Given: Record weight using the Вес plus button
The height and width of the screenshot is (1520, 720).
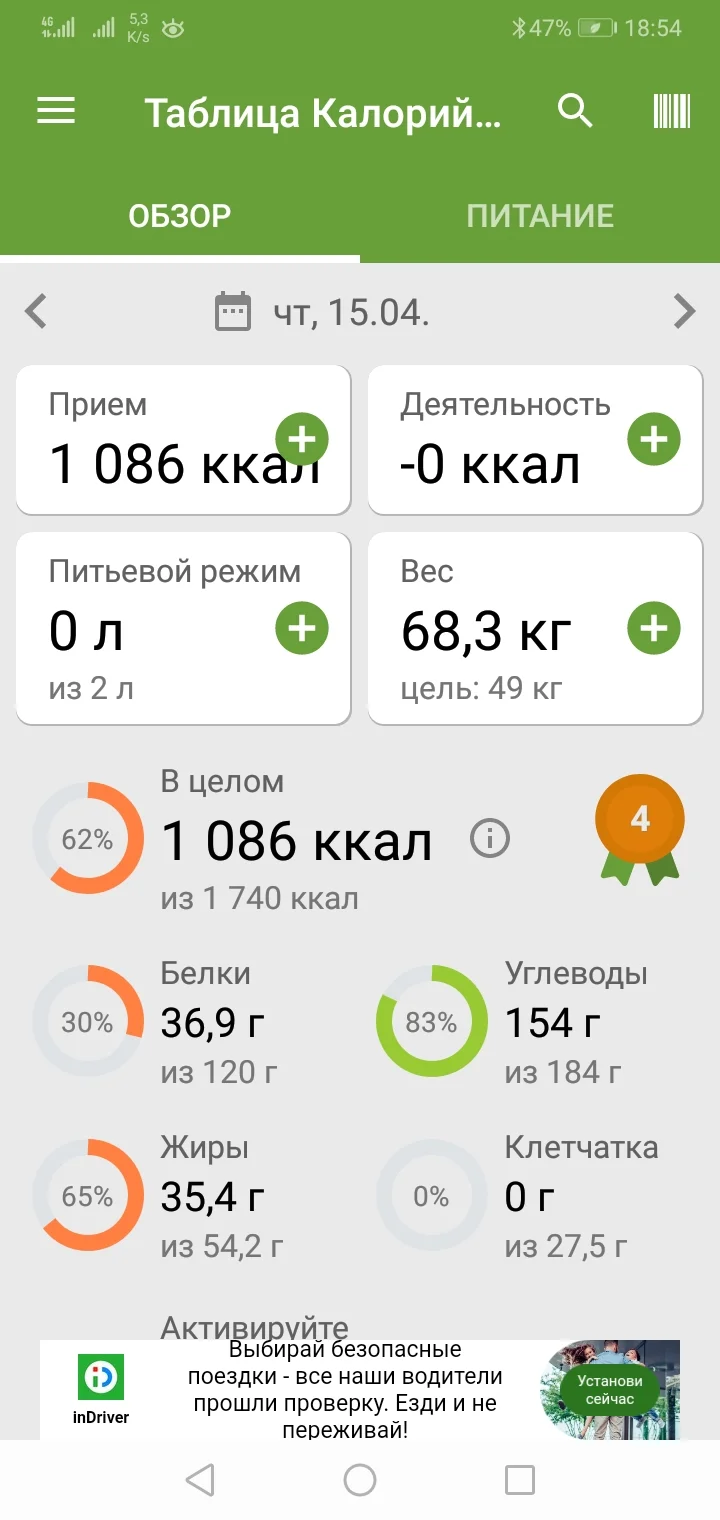Looking at the screenshot, I should pos(653,628).
